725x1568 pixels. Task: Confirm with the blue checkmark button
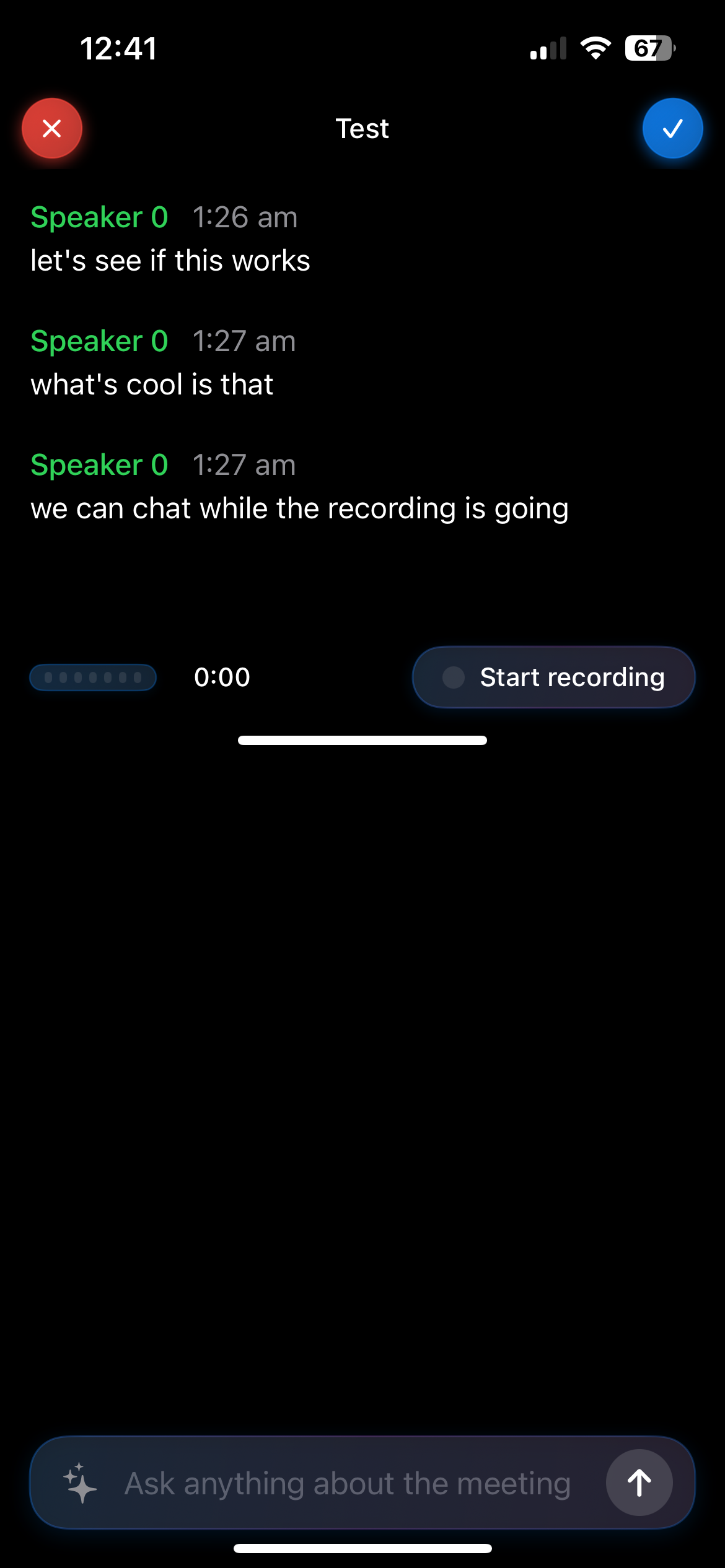(x=672, y=128)
